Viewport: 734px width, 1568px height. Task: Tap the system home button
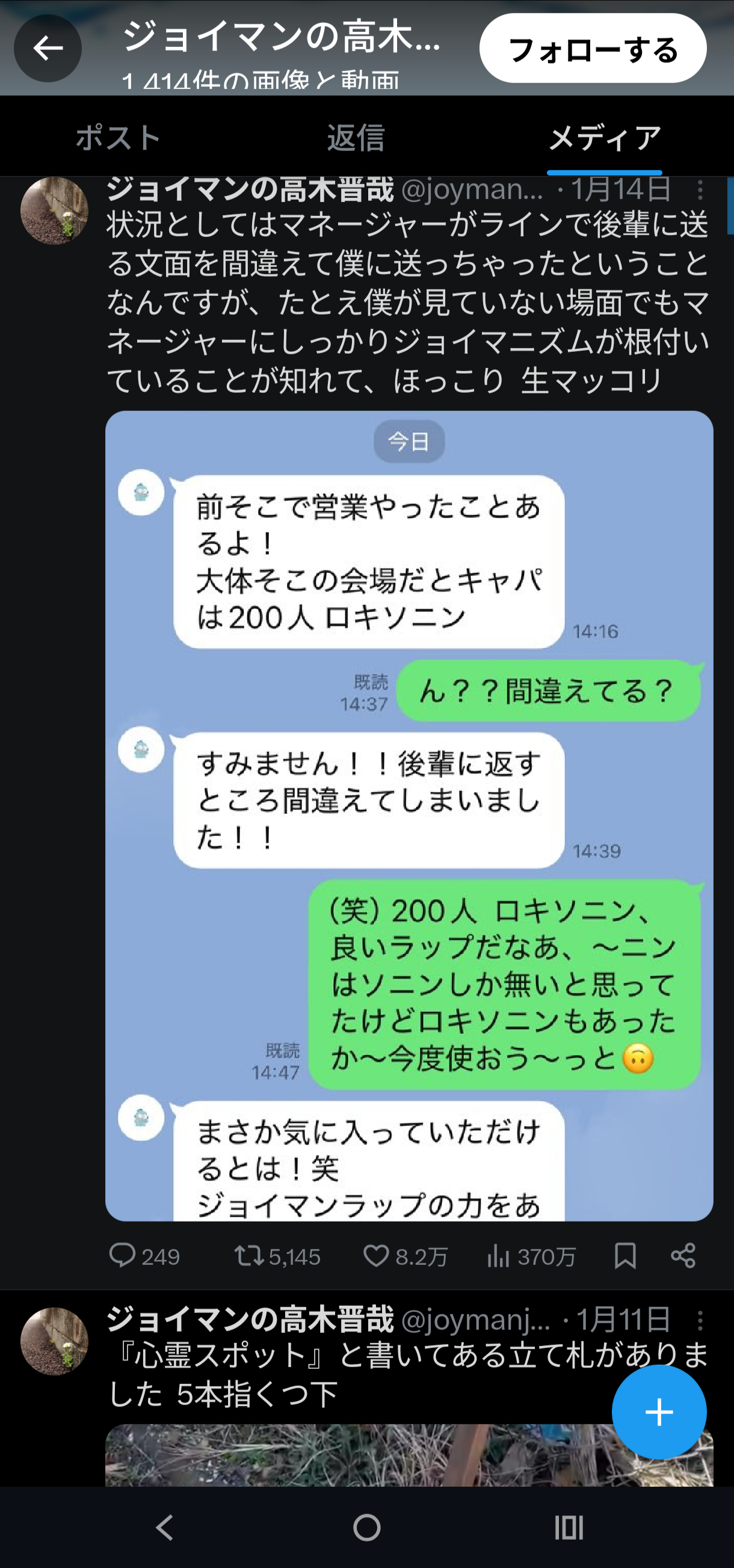[x=366, y=1527]
